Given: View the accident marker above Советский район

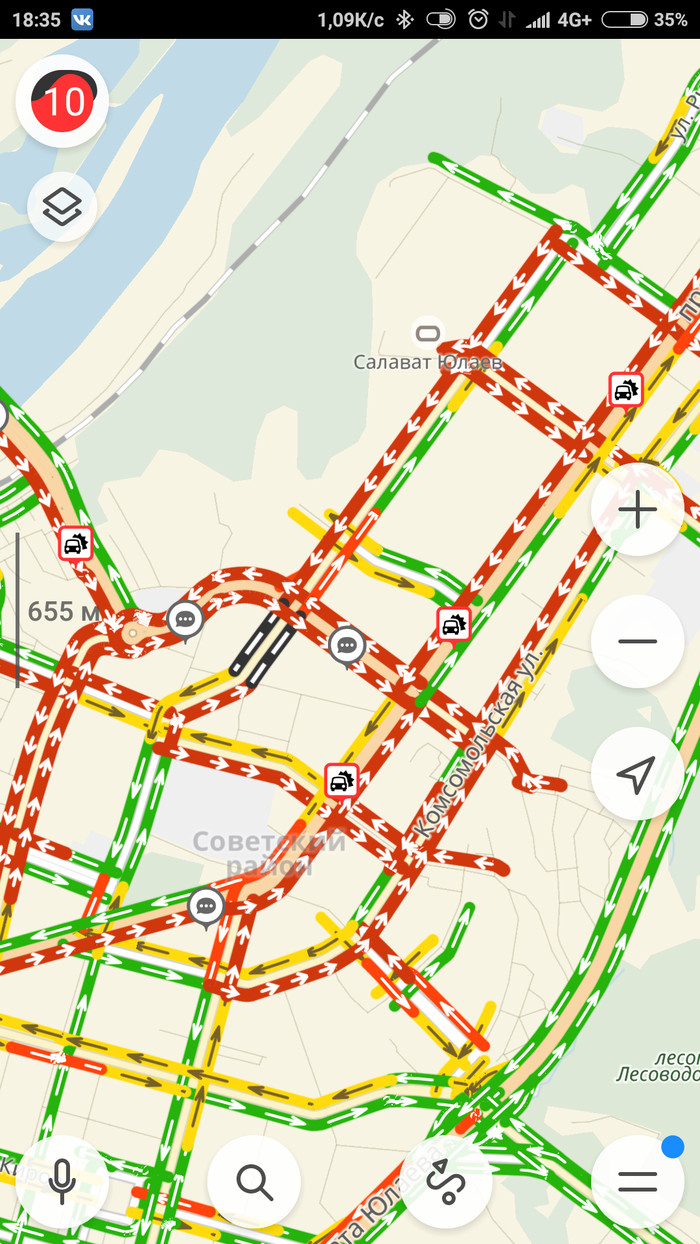Looking at the screenshot, I should 342,781.
